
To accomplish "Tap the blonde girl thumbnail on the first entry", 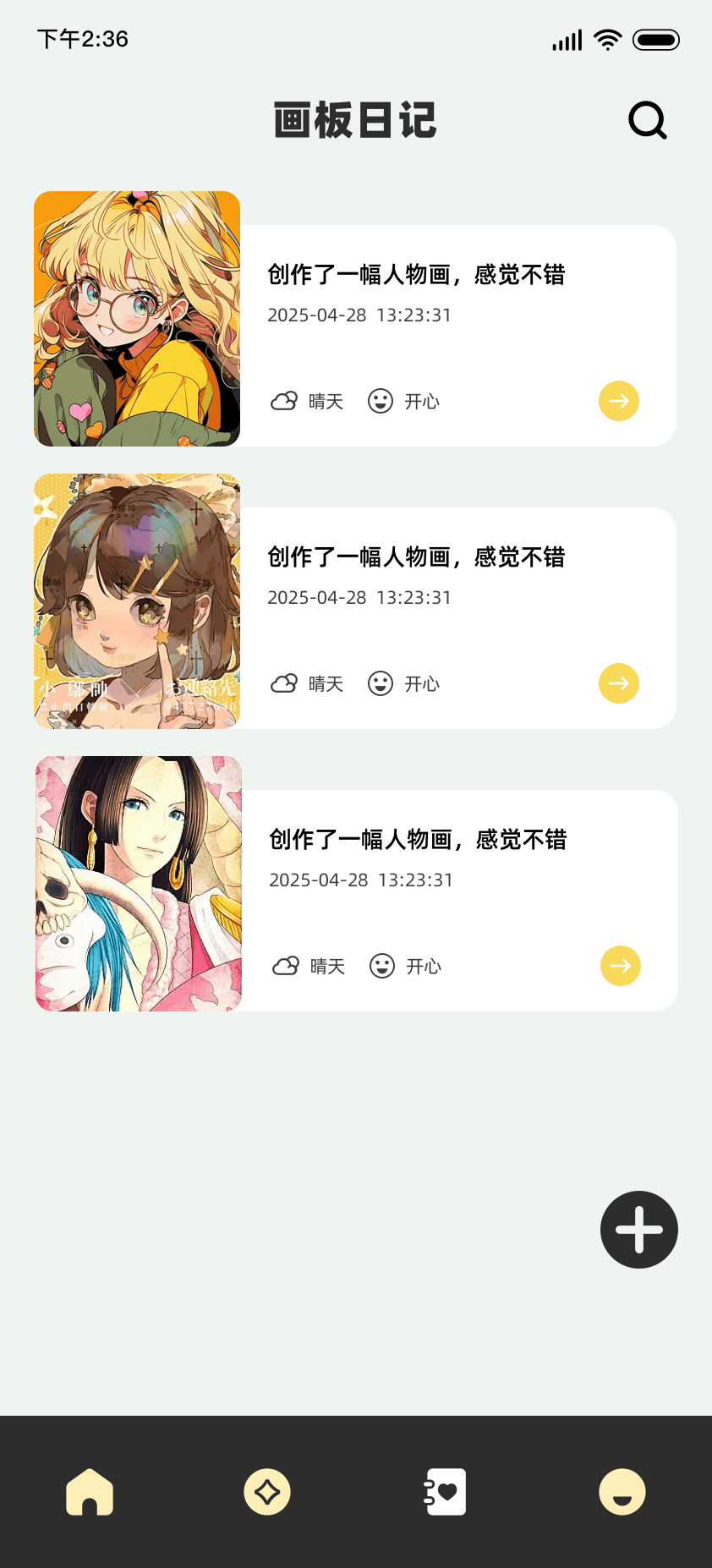I will point(136,319).
